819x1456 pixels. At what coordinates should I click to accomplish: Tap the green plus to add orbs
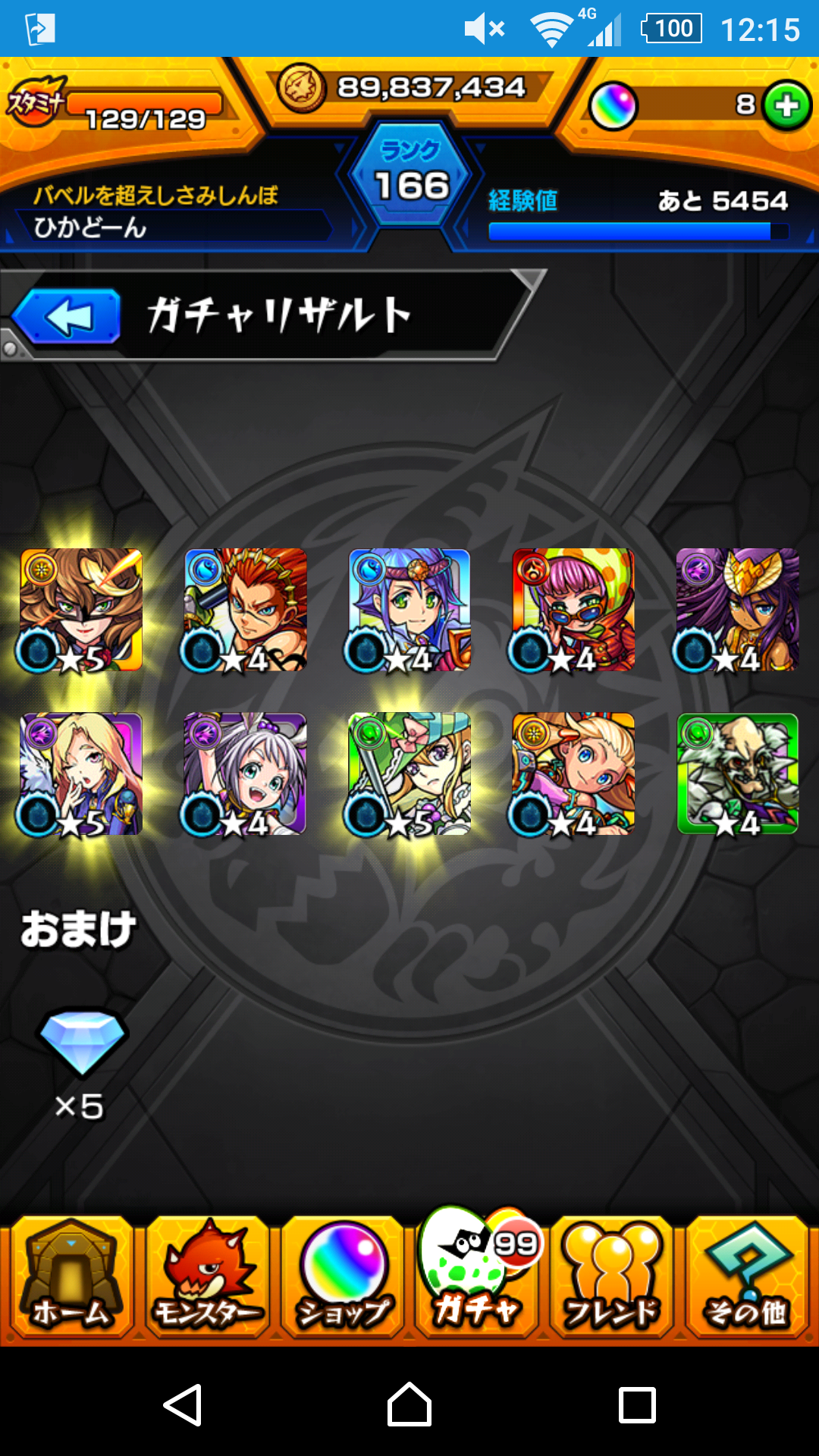787,106
